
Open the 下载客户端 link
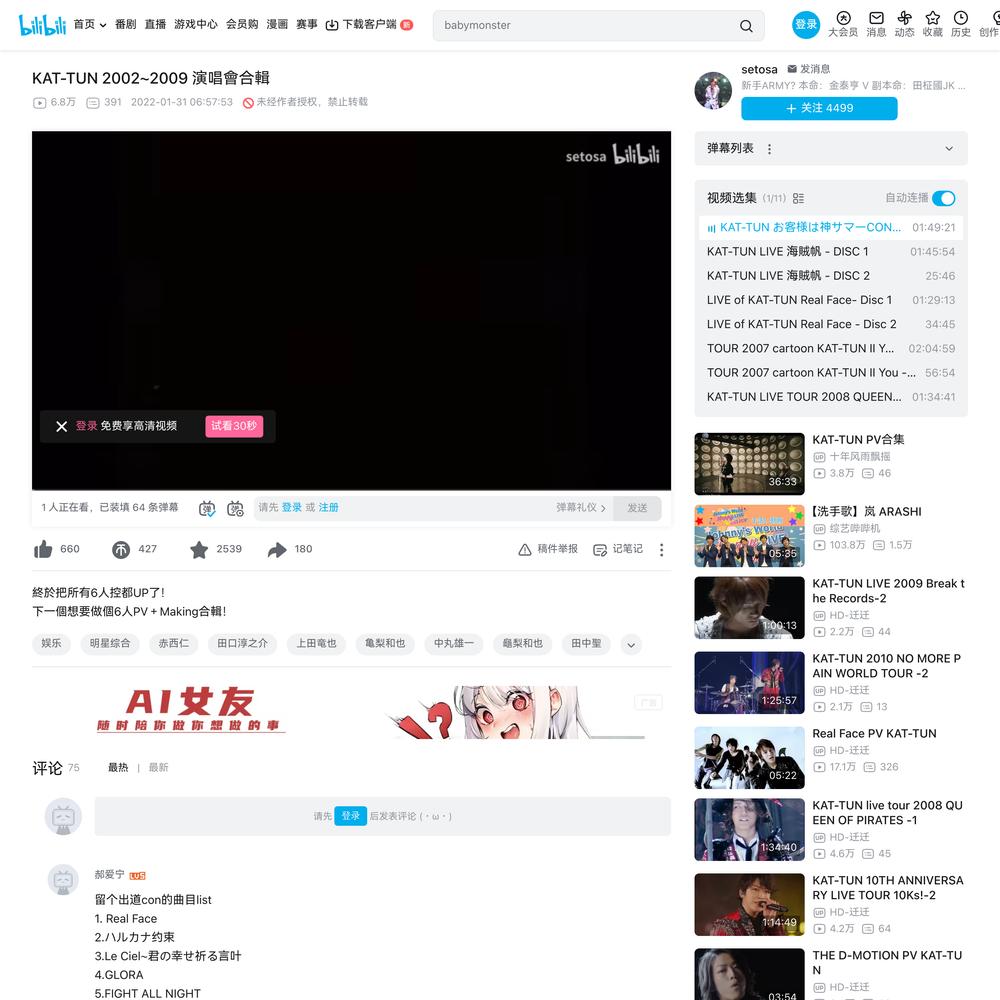[361, 25]
